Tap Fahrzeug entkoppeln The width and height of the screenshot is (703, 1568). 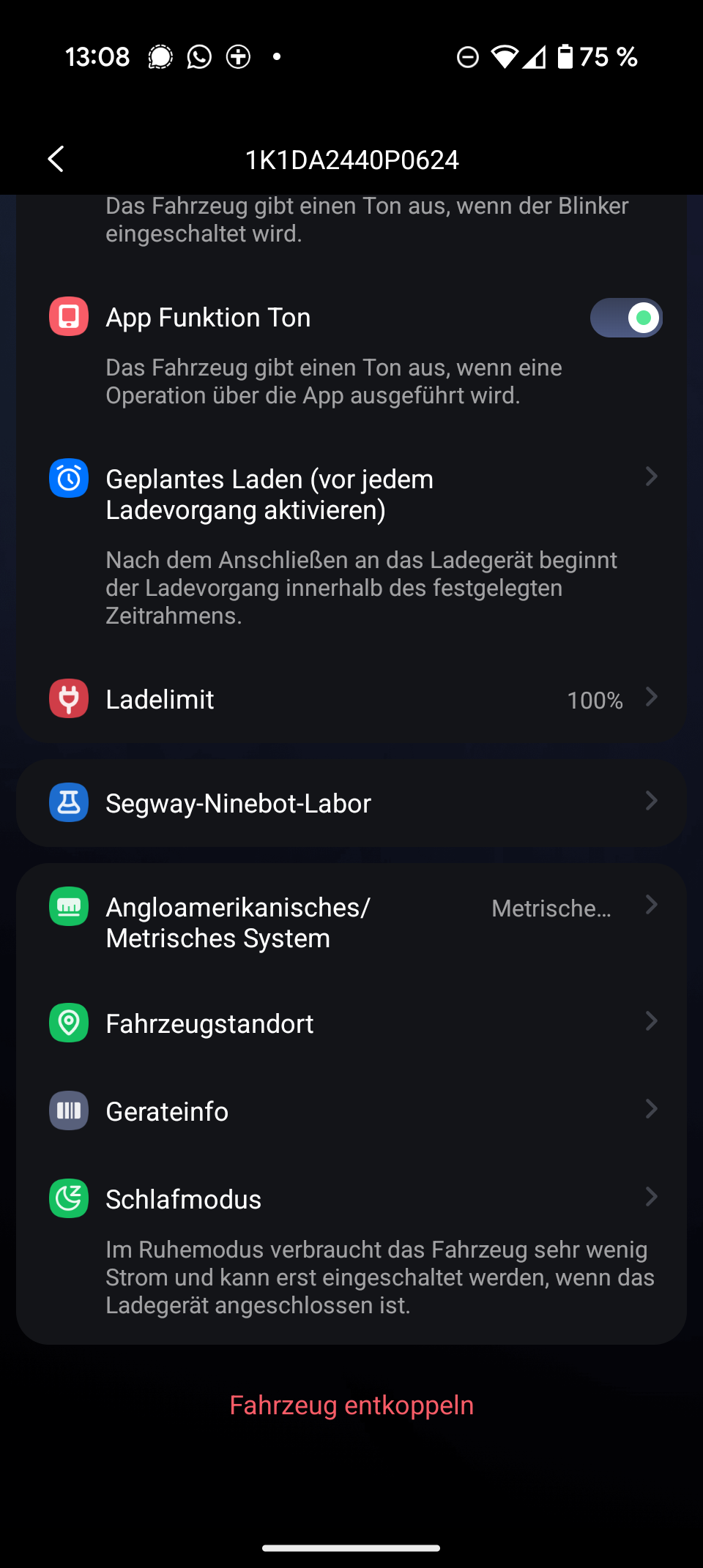click(x=351, y=1405)
